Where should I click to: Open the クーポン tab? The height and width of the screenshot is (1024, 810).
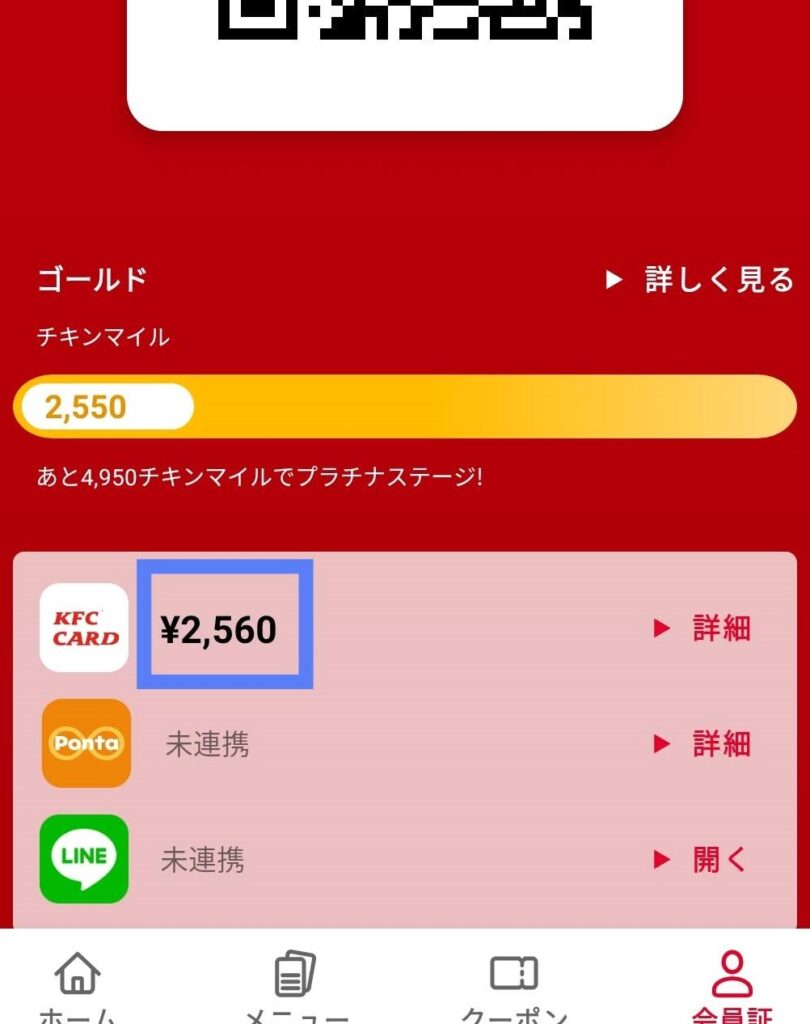tap(514, 985)
